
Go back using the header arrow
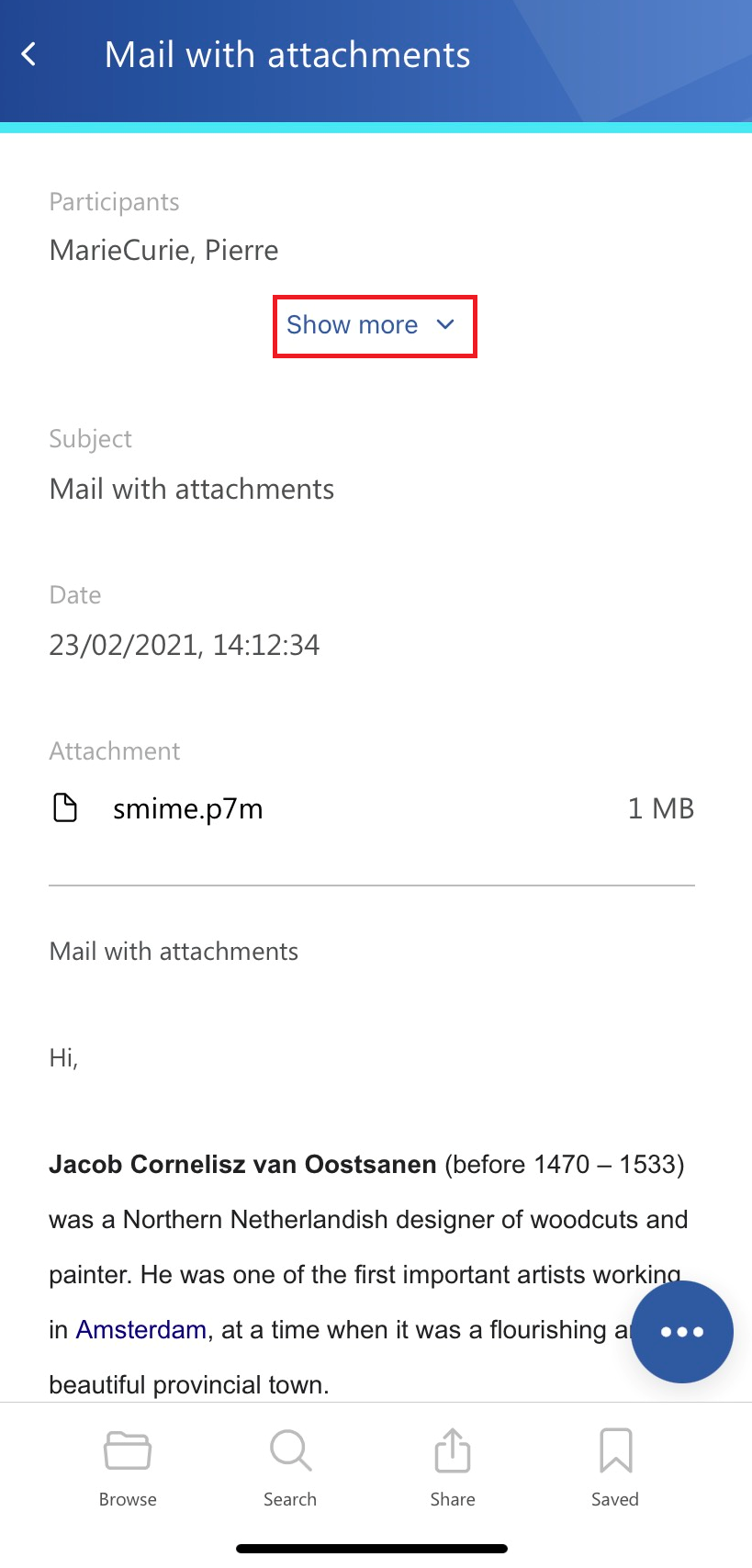[29, 55]
